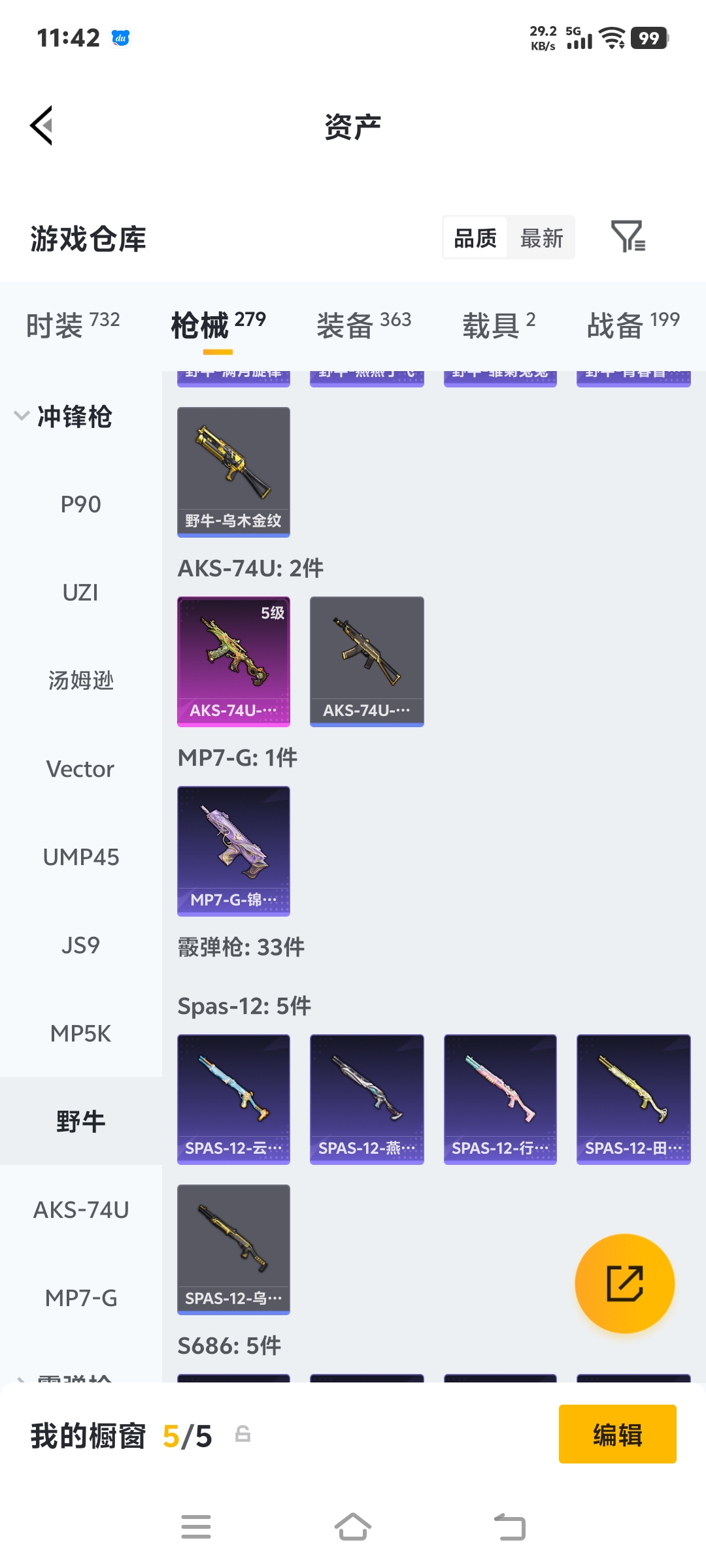Switch to the 时装 tab
The image size is (706, 1568).
point(73,324)
